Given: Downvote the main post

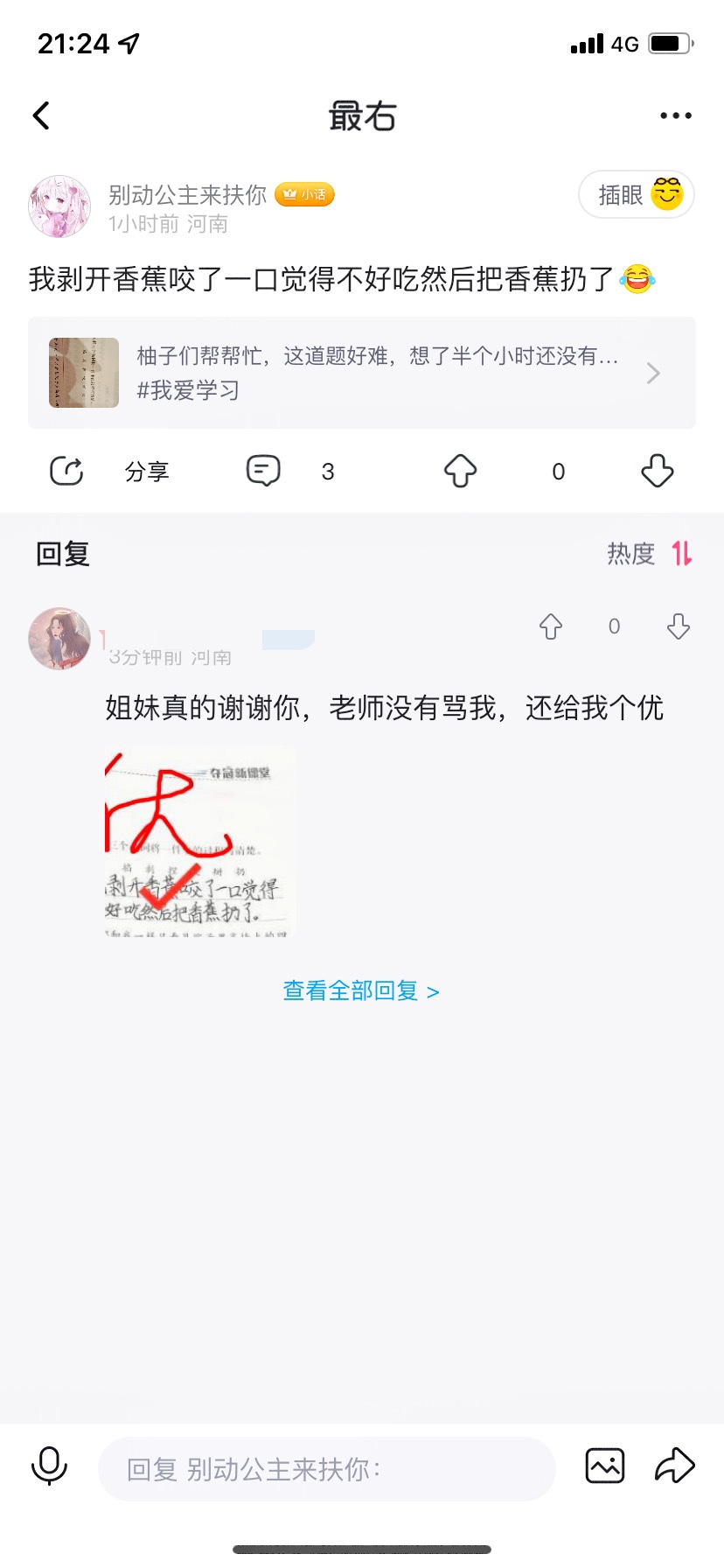Looking at the screenshot, I should pyautogui.click(x=658, y=471).
